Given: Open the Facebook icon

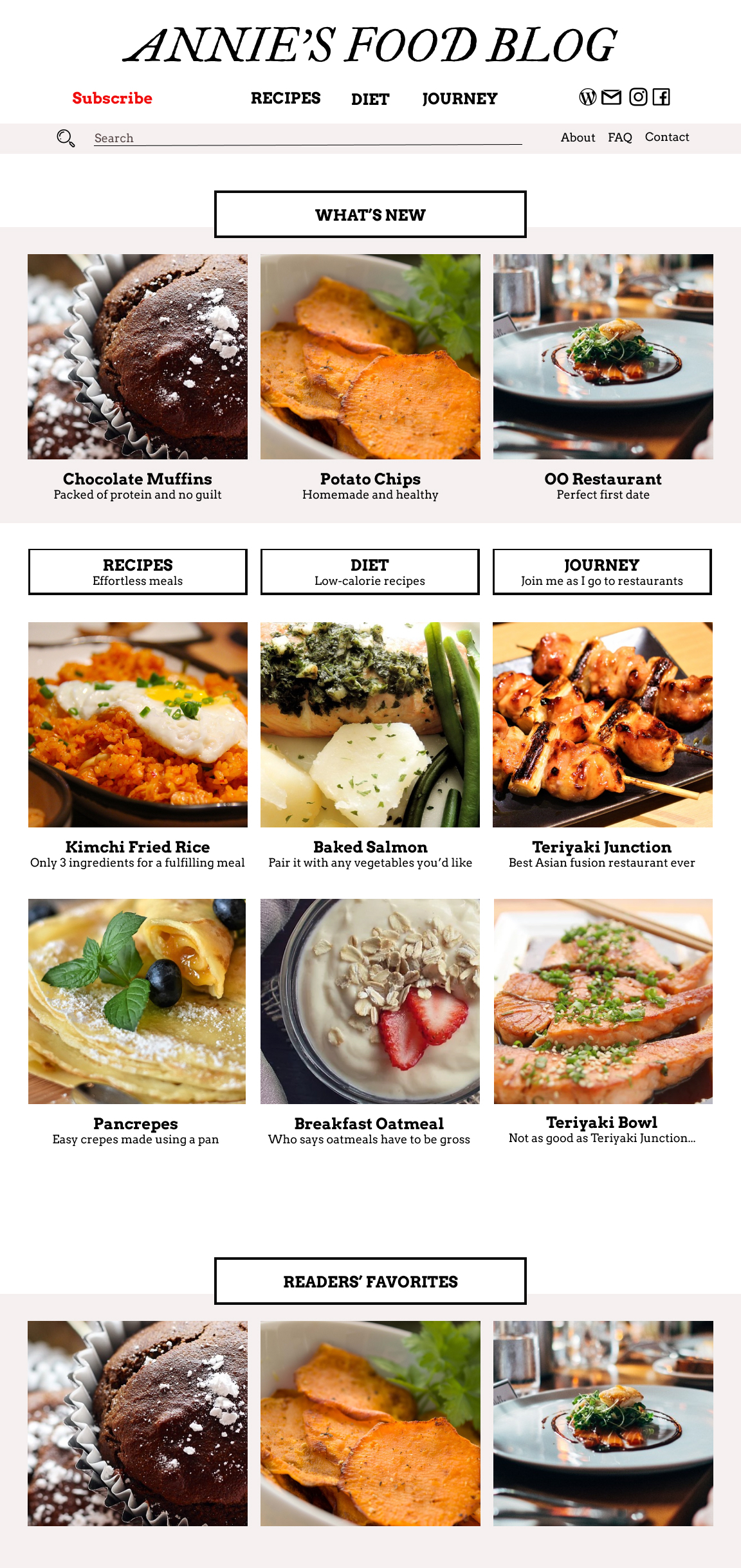Looking at the screenshot, I should pyautogui.click(x=661, y=97).
